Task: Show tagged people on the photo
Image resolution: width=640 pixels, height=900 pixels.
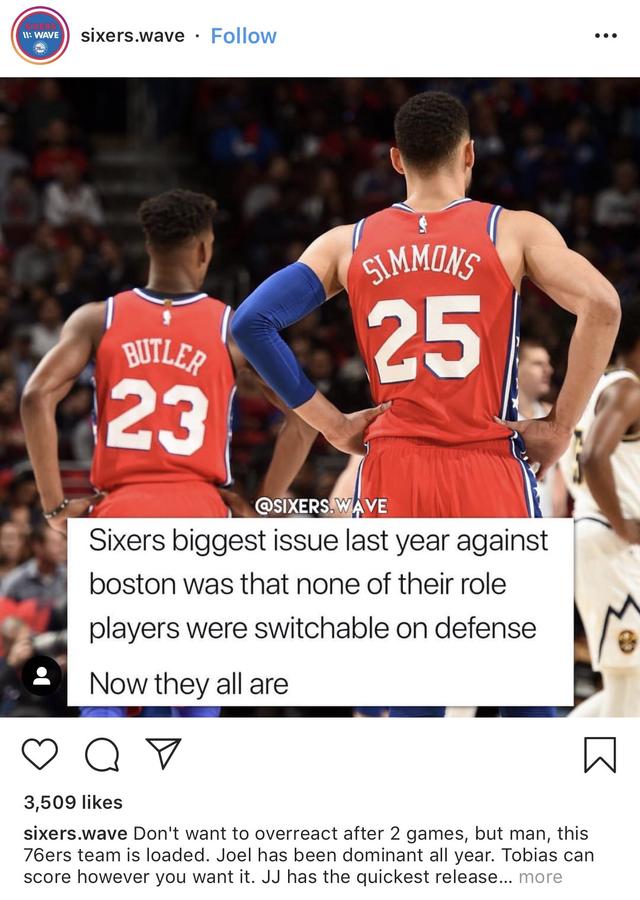Action: click(42, 676)
